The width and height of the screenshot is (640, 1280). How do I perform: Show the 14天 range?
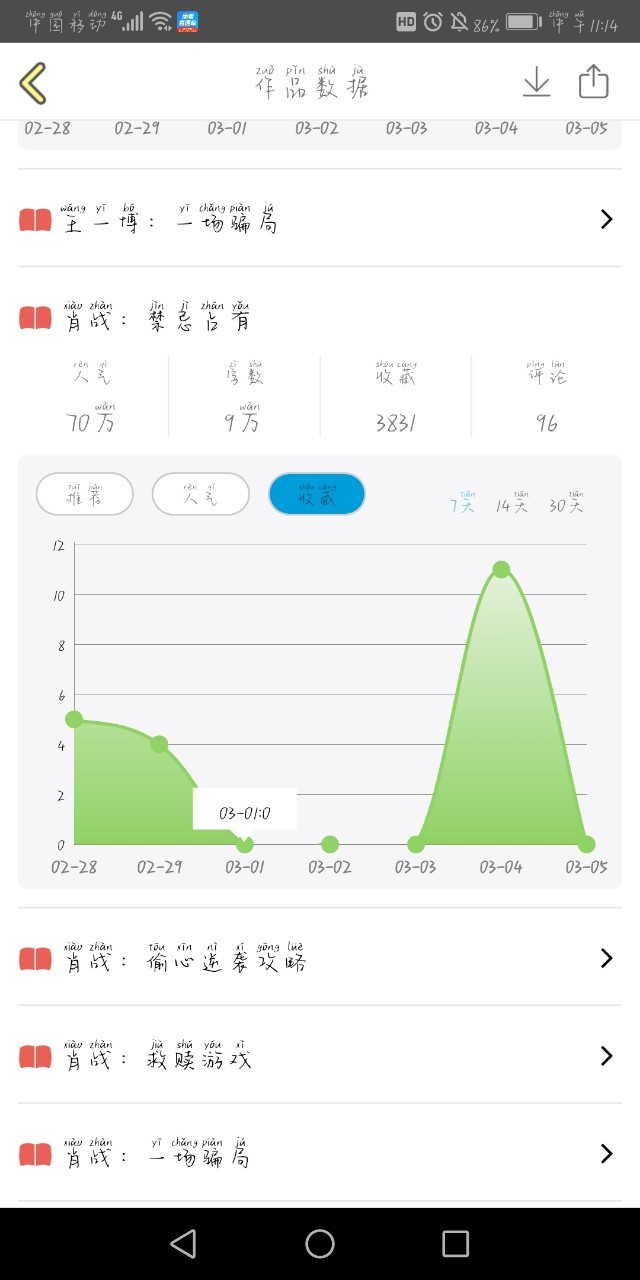pos(512,503)
